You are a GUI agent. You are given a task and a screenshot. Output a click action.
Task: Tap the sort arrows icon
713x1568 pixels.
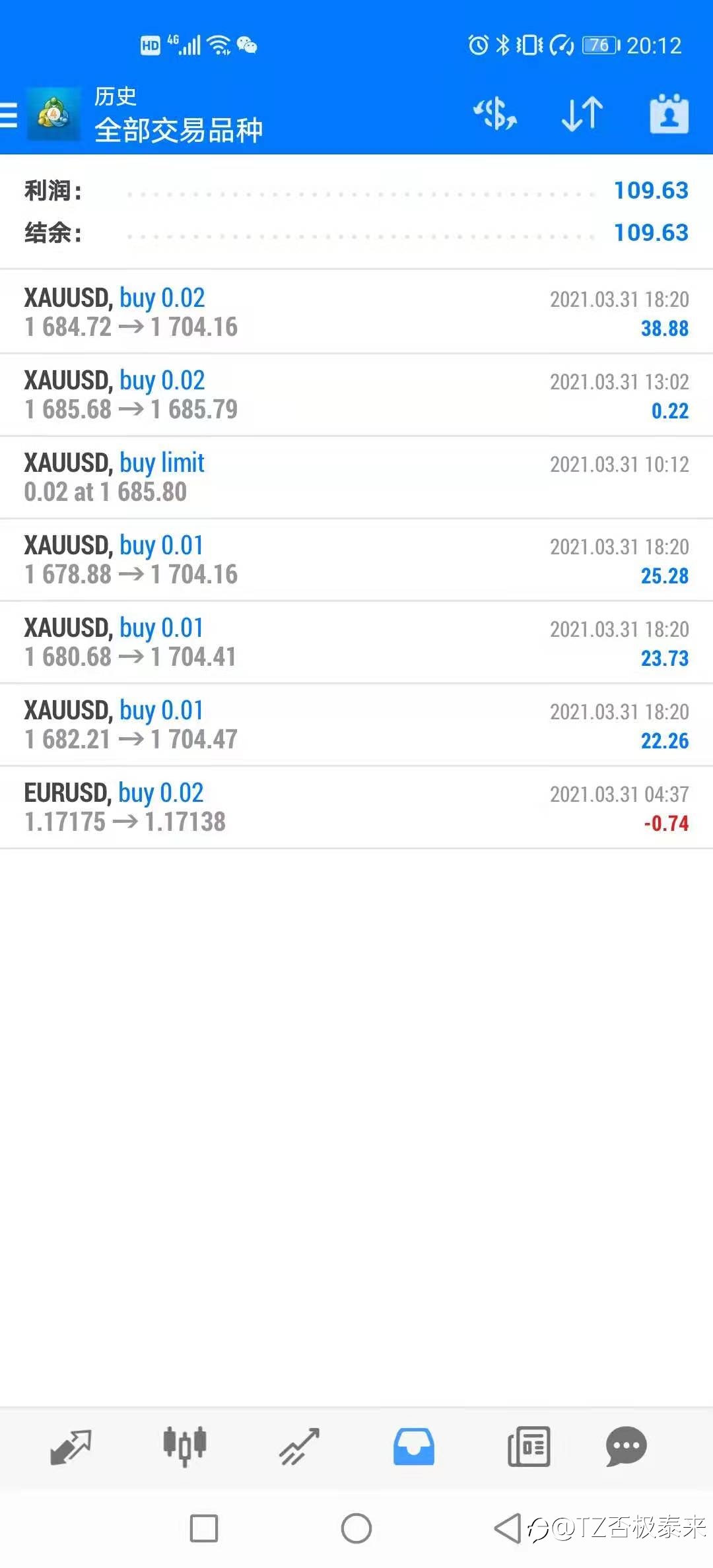tap(582, 114)
